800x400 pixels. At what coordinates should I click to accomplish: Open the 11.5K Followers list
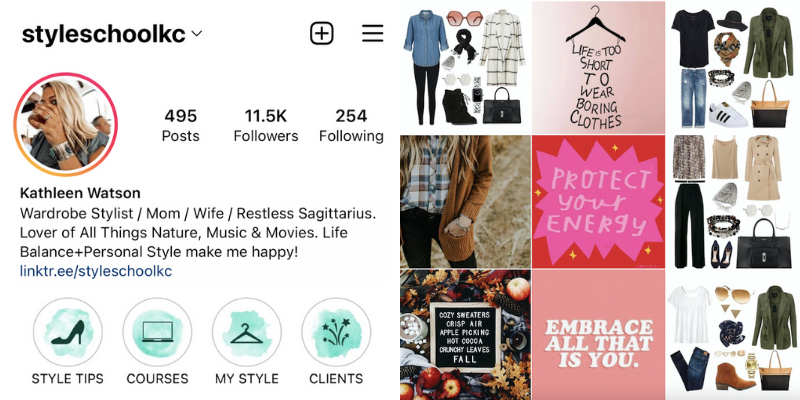pos(266,126)
